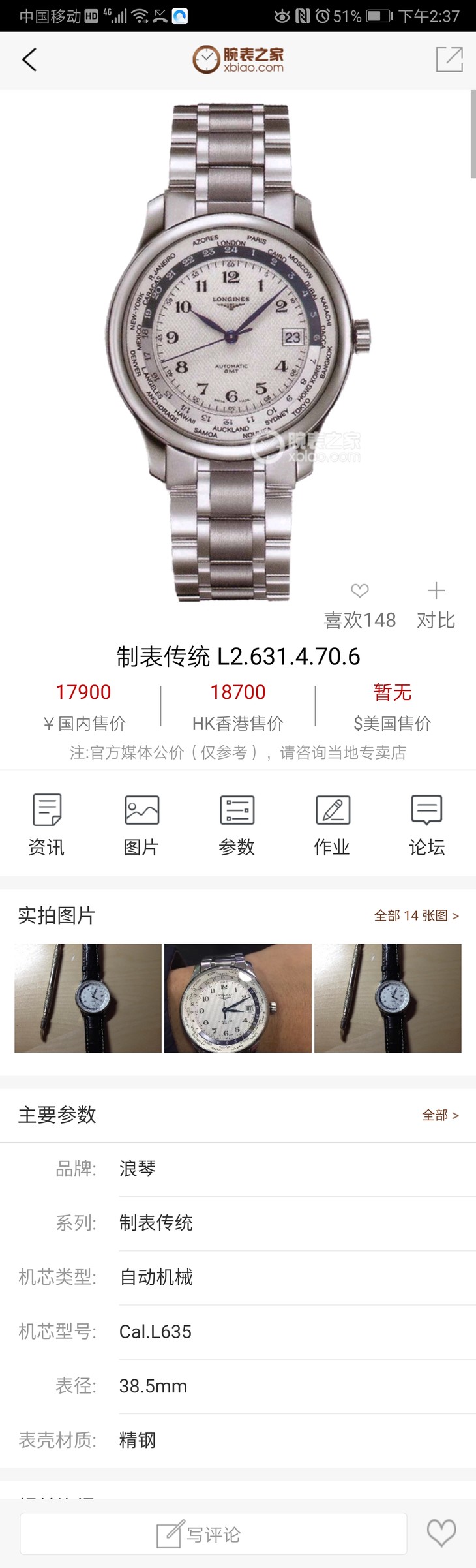
Task: Tap the 写评论 comment box
Action: 213,1533
